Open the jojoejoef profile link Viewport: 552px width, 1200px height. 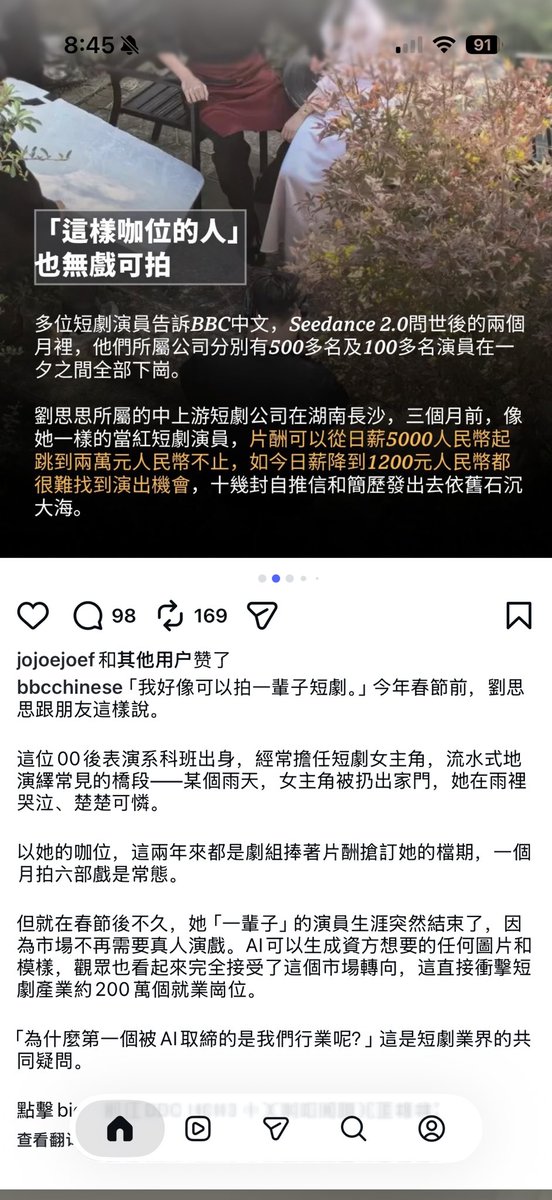55,660
